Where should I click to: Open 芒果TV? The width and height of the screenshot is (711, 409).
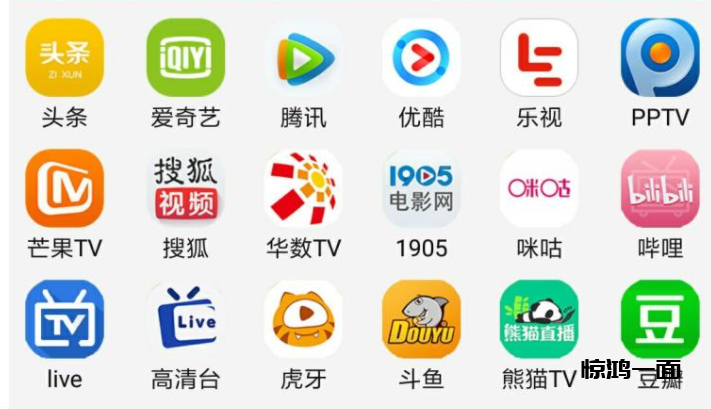(x=65, y=189)
